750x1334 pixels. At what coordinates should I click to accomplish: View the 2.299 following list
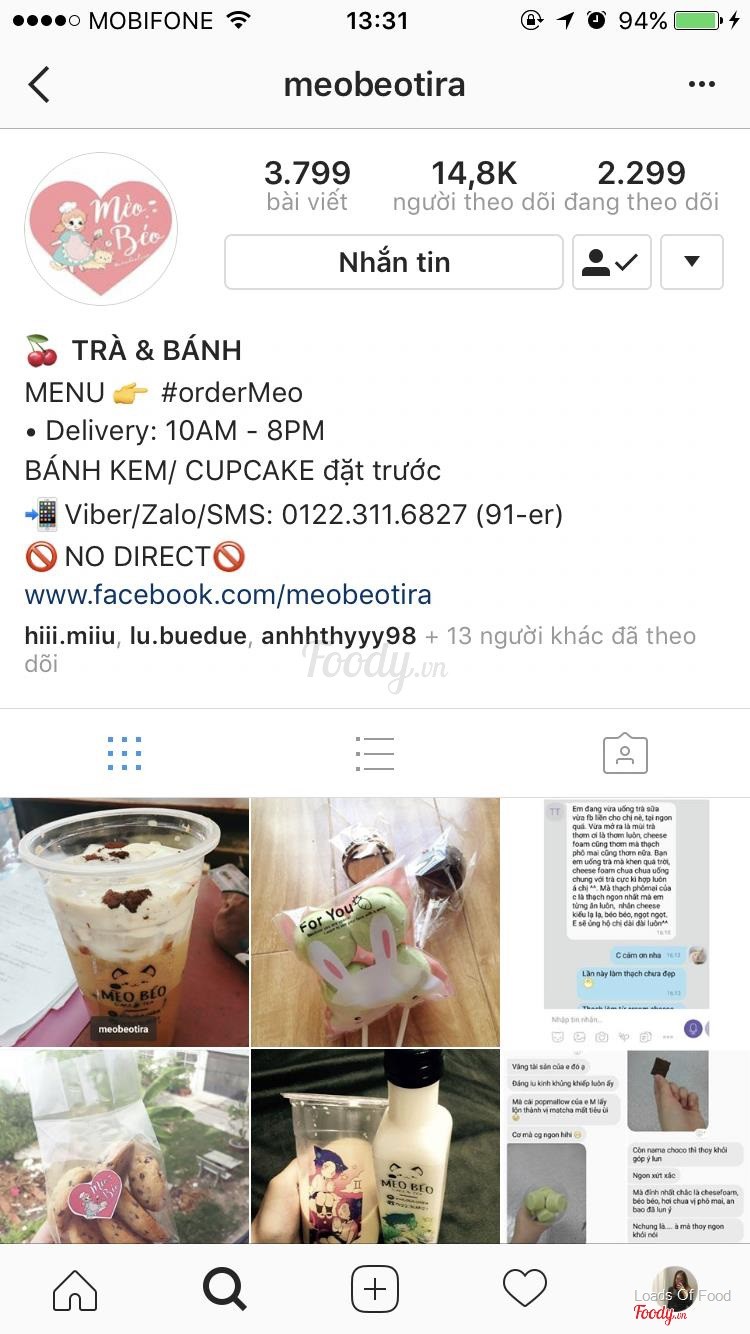641,186
